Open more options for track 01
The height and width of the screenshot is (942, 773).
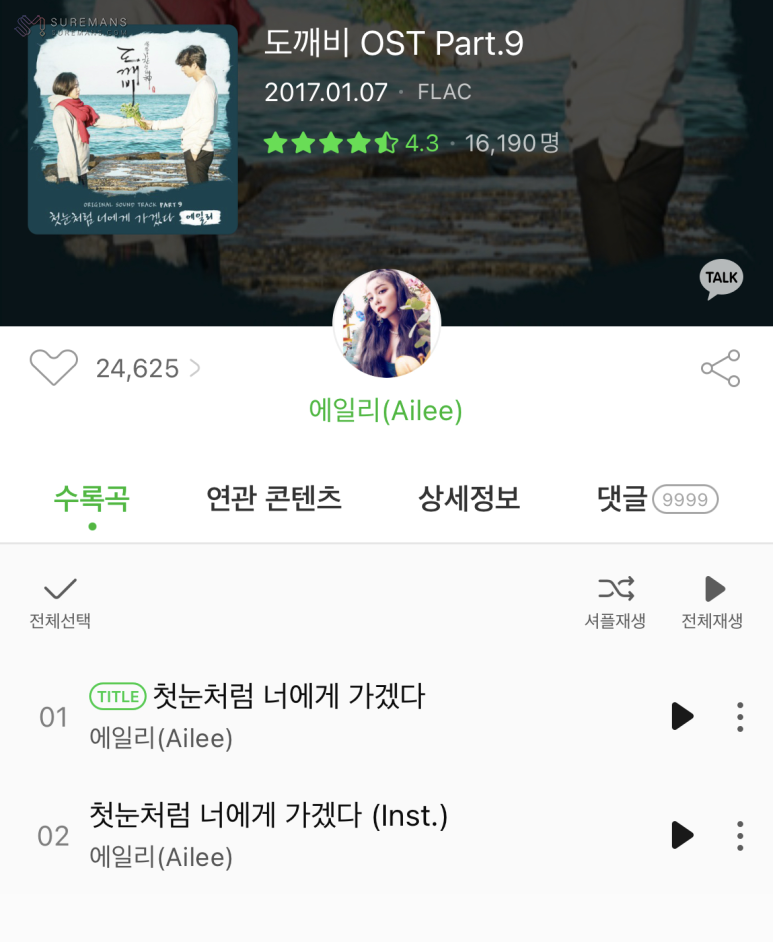point(740,716)
